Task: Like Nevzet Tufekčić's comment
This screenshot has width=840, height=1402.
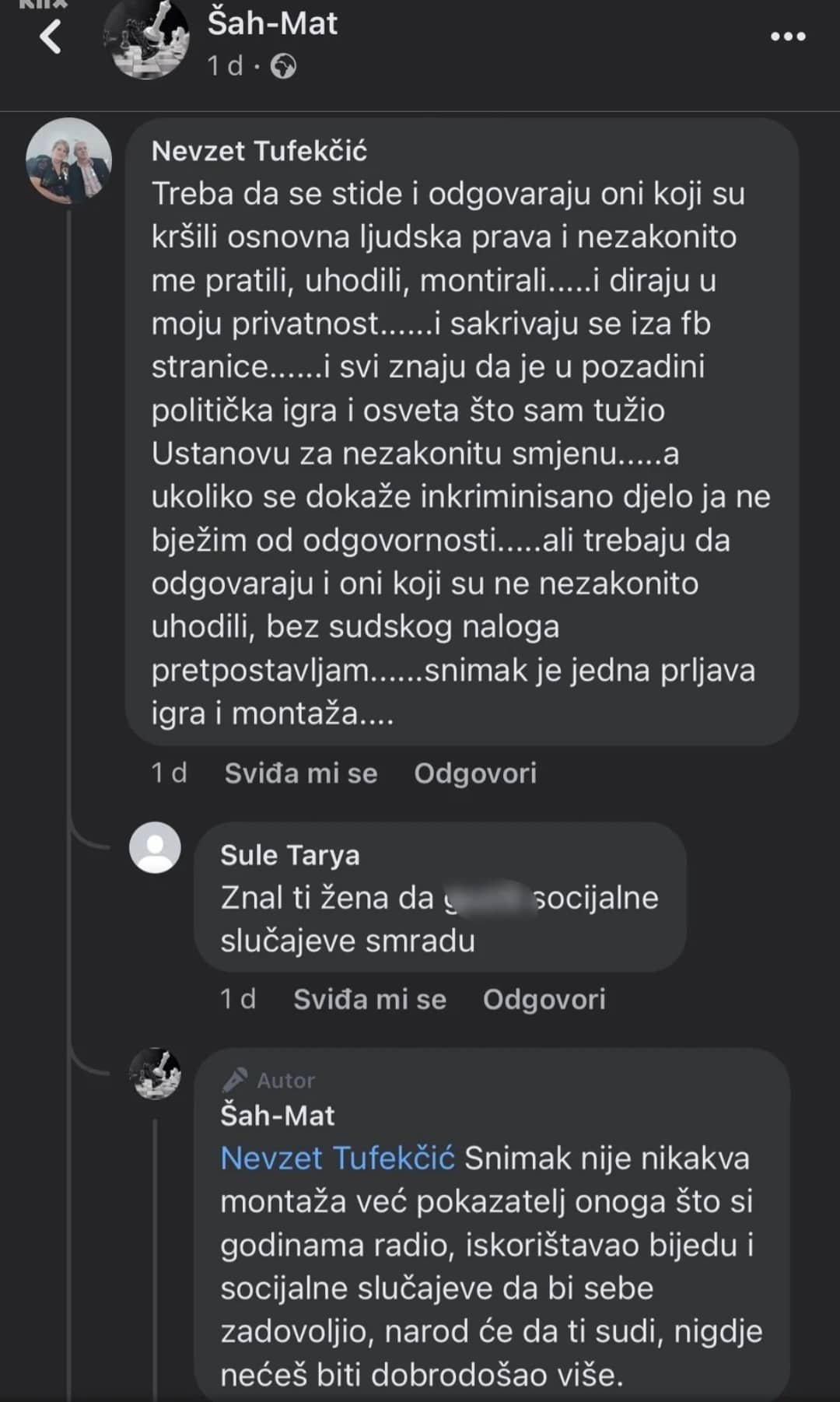Action: [301, 773]
